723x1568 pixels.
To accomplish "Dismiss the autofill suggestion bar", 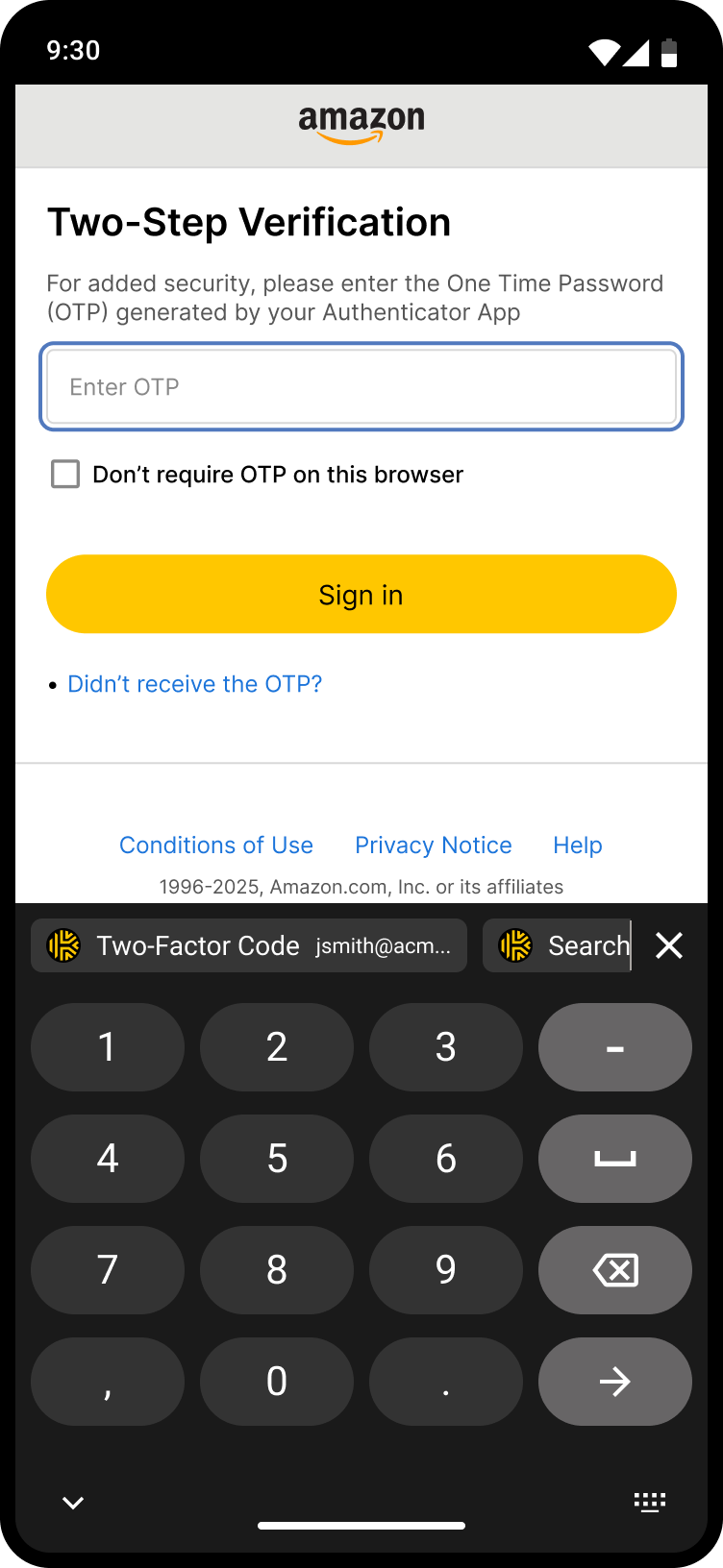I will [669, 945].
